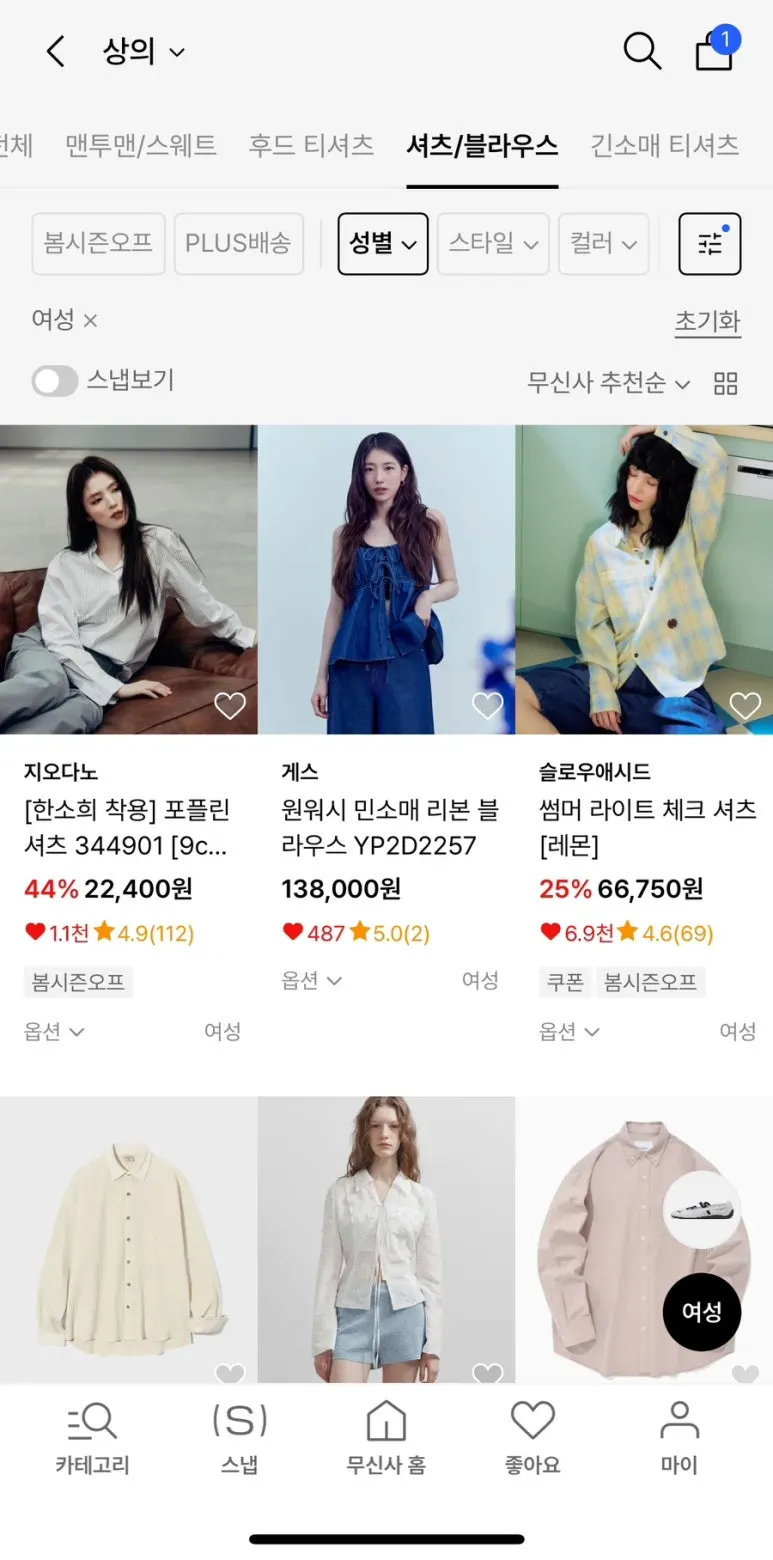Expand the 성별 filter dropdown
This screenshot has height=1560, width=773.
[x=383, y=243]
